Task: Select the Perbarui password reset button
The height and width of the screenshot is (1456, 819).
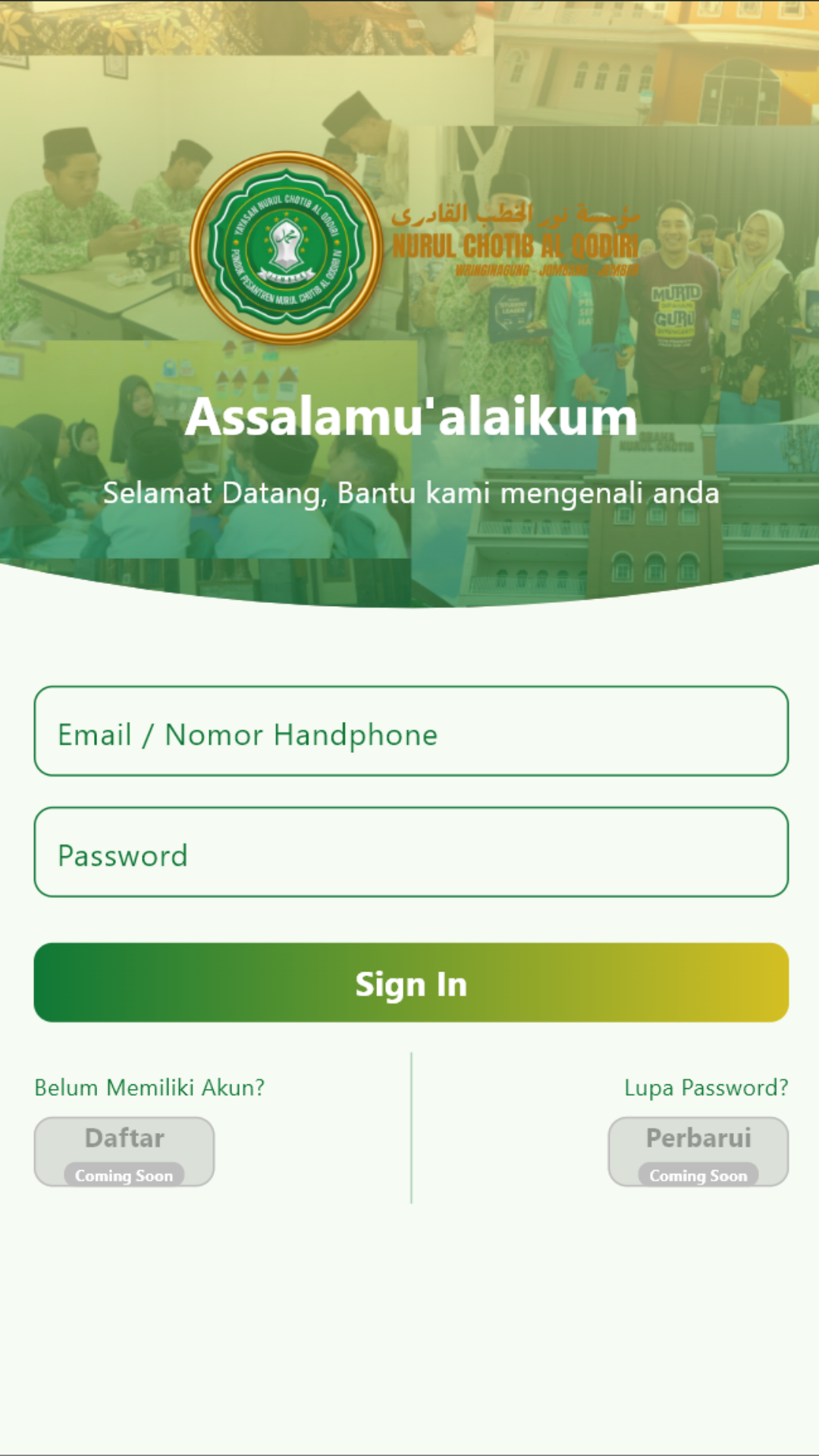Action: pos(698,1151)
